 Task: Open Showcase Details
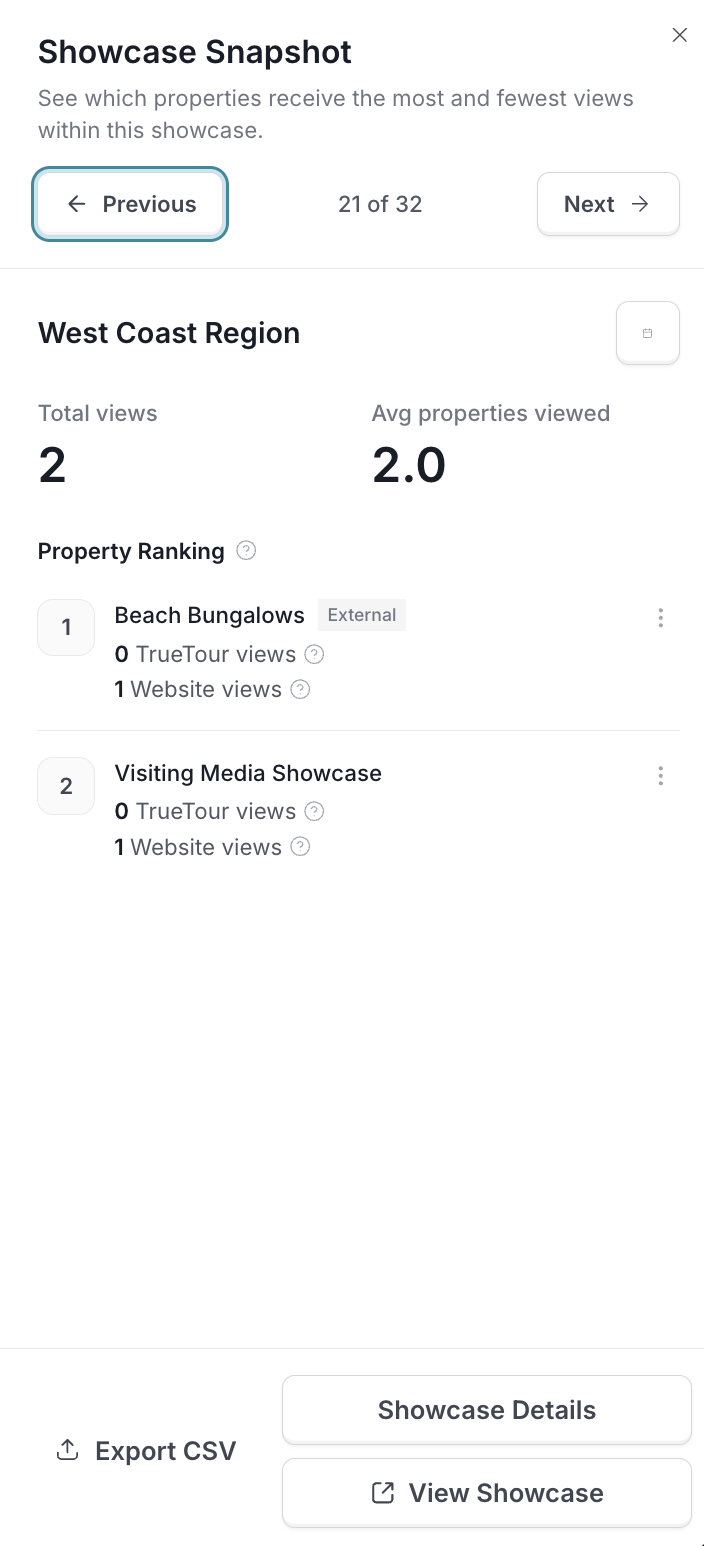[x=487, y=1410]
